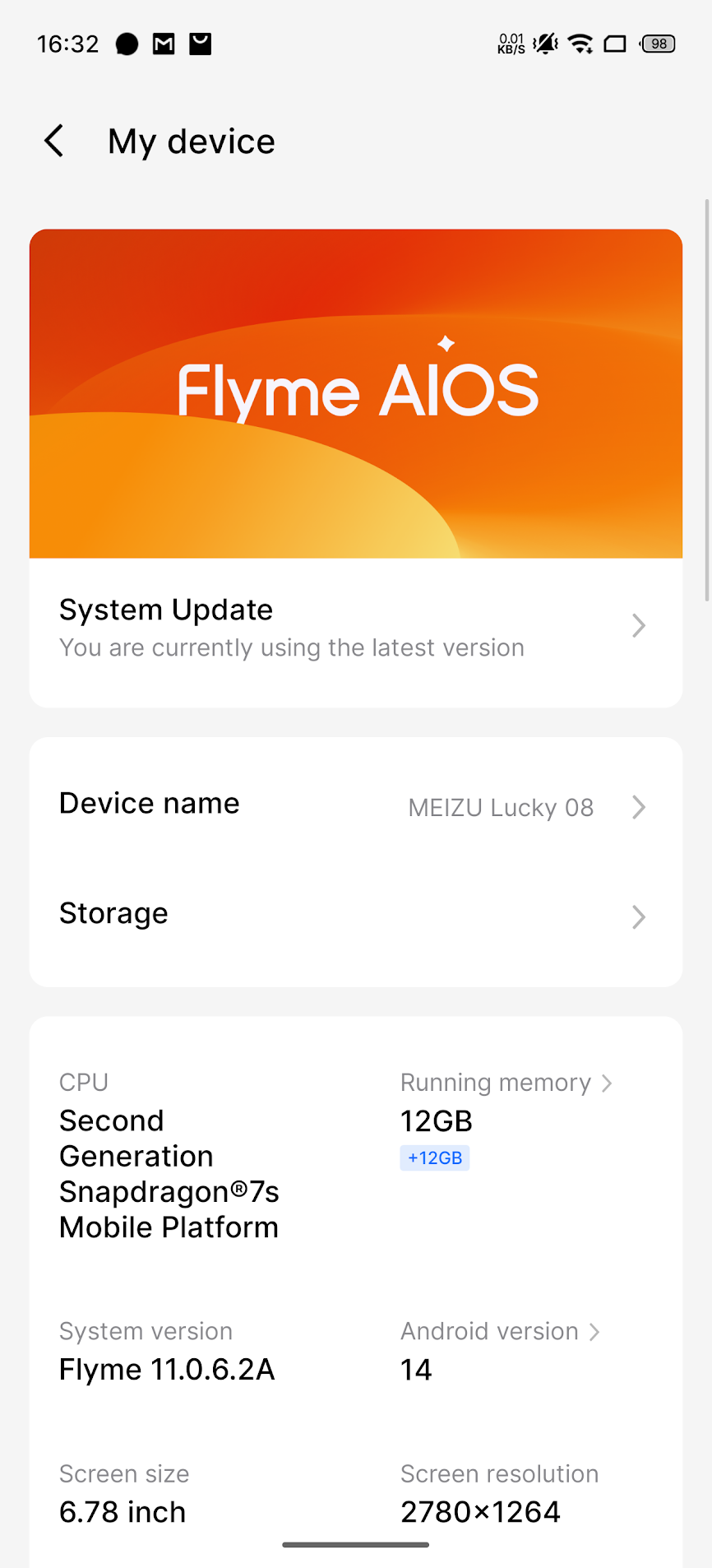Open Storage details

pos(355,915)
